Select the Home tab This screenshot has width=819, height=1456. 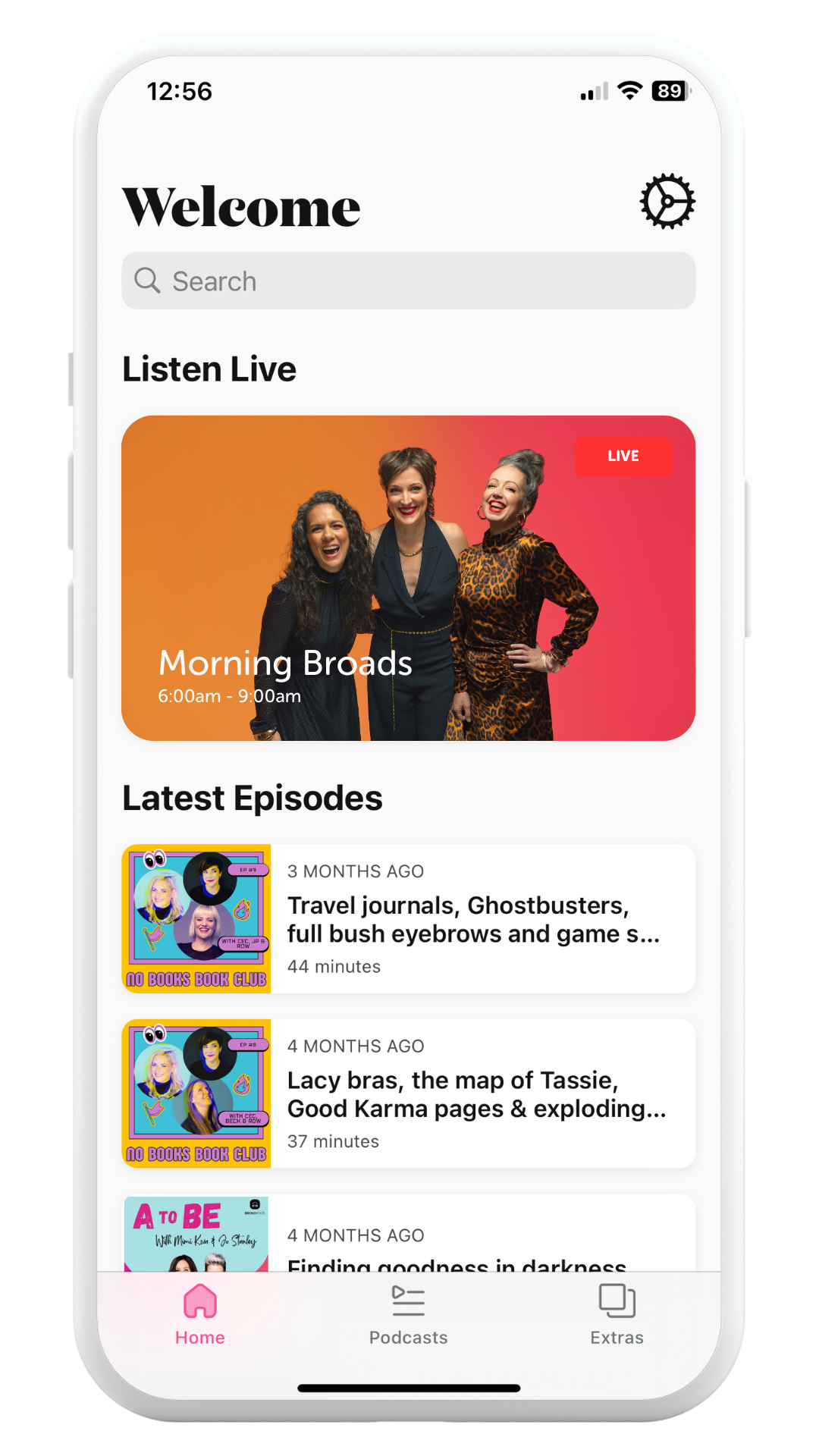[x=200, y=1315]
